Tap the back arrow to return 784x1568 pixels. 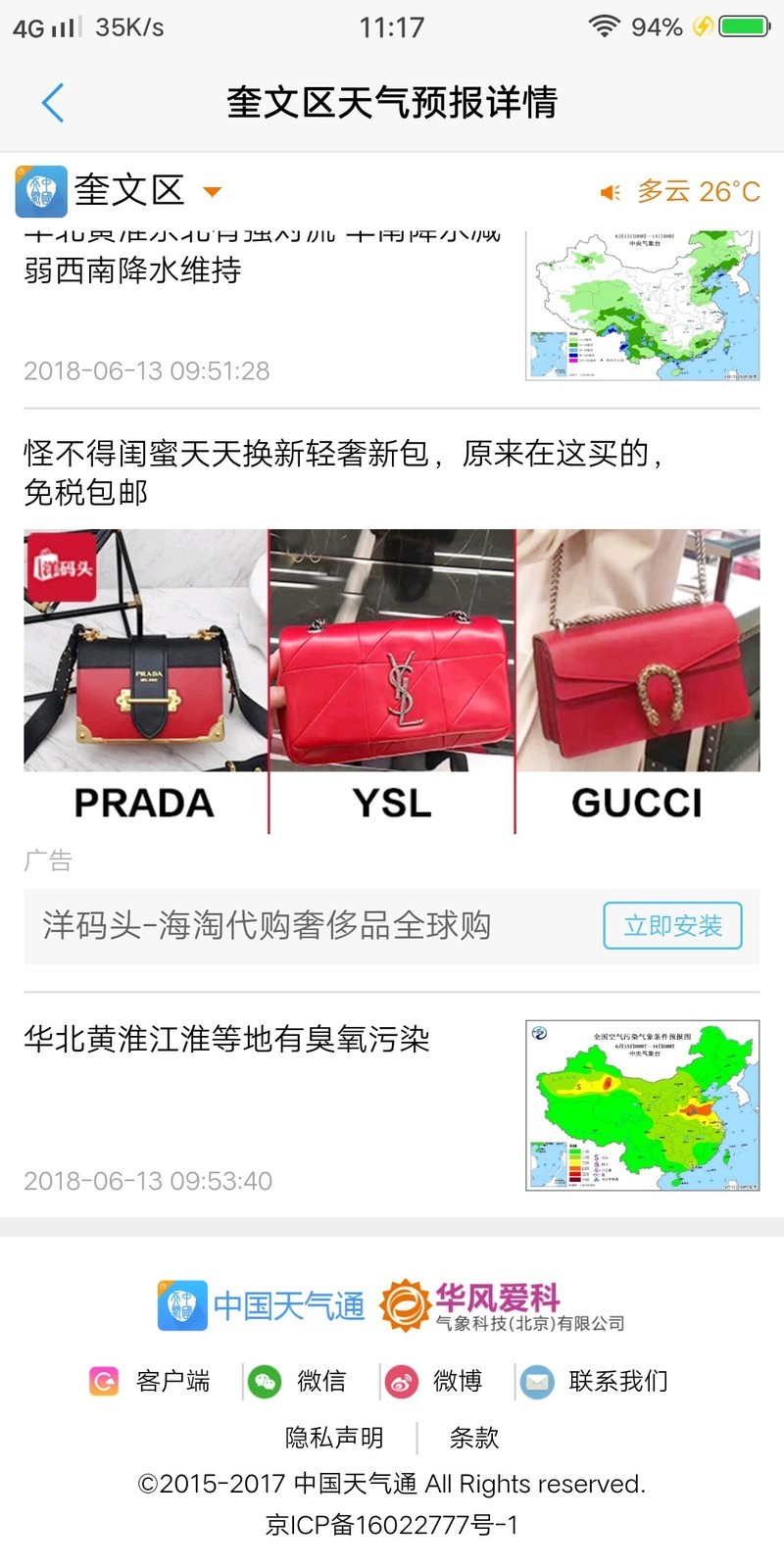coord(54,101)
